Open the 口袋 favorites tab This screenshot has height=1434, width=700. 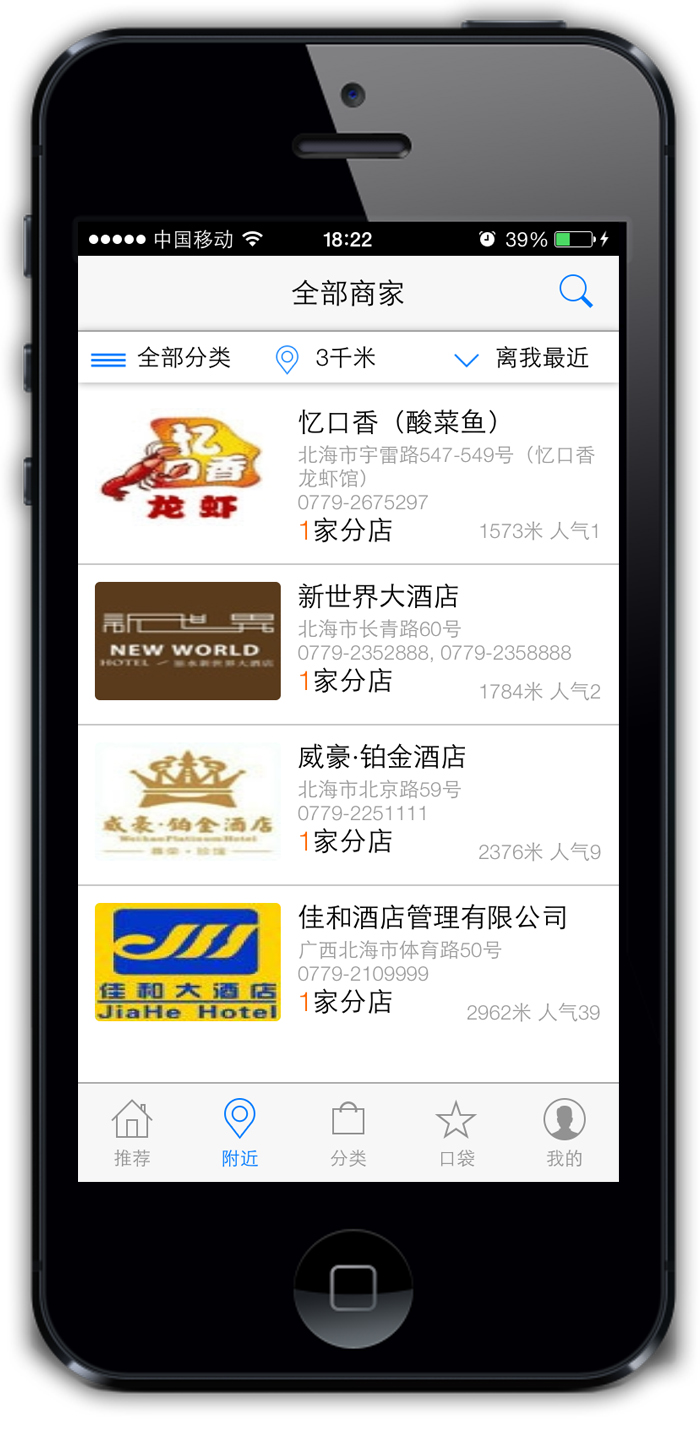click(456, 1133)
